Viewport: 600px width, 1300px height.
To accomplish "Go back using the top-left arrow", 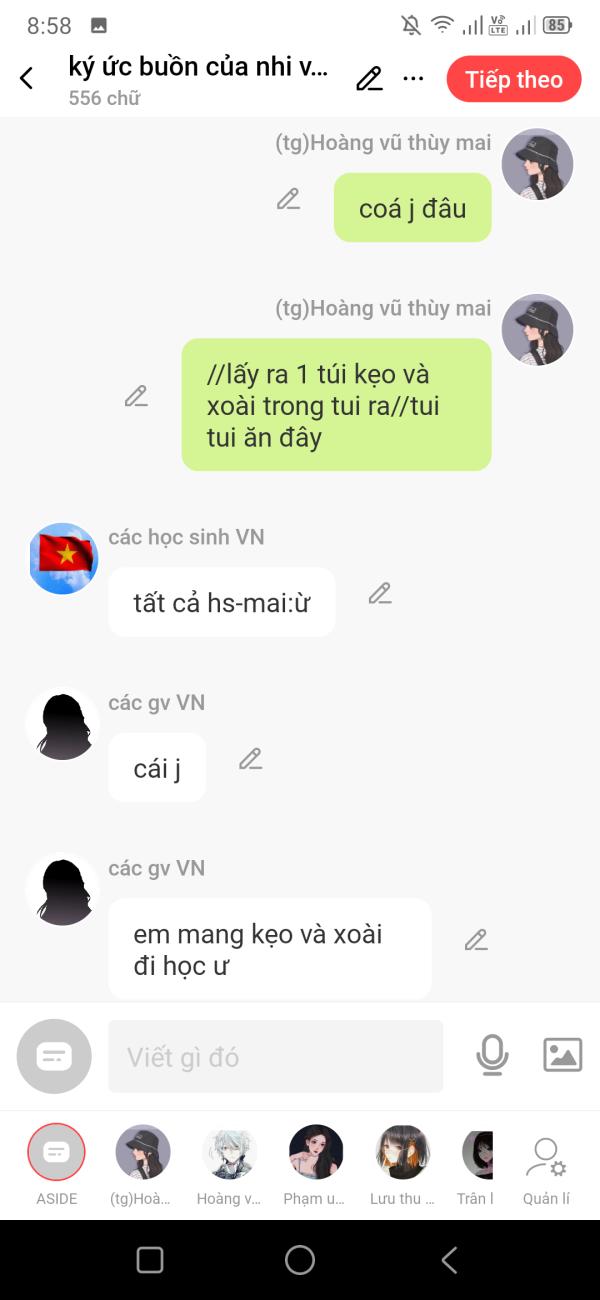I will coord(27,79).
